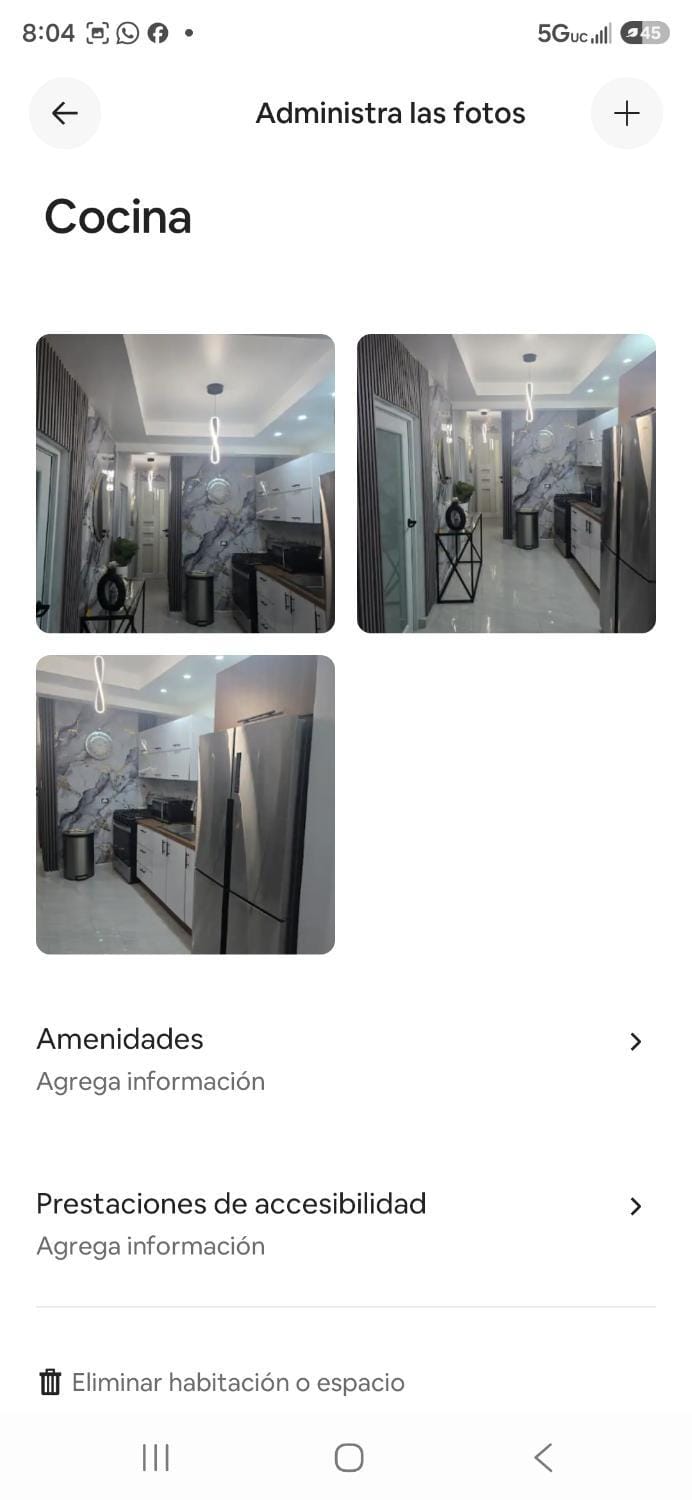Open the second kitchen photo showing hallway

506,483
